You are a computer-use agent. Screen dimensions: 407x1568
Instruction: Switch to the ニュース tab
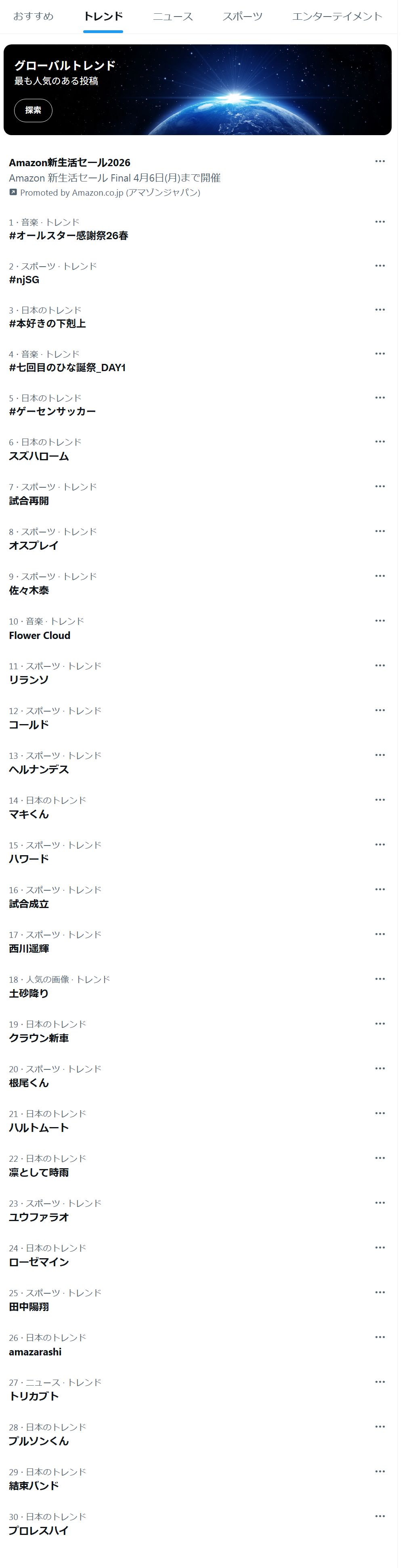click(172, 17)
